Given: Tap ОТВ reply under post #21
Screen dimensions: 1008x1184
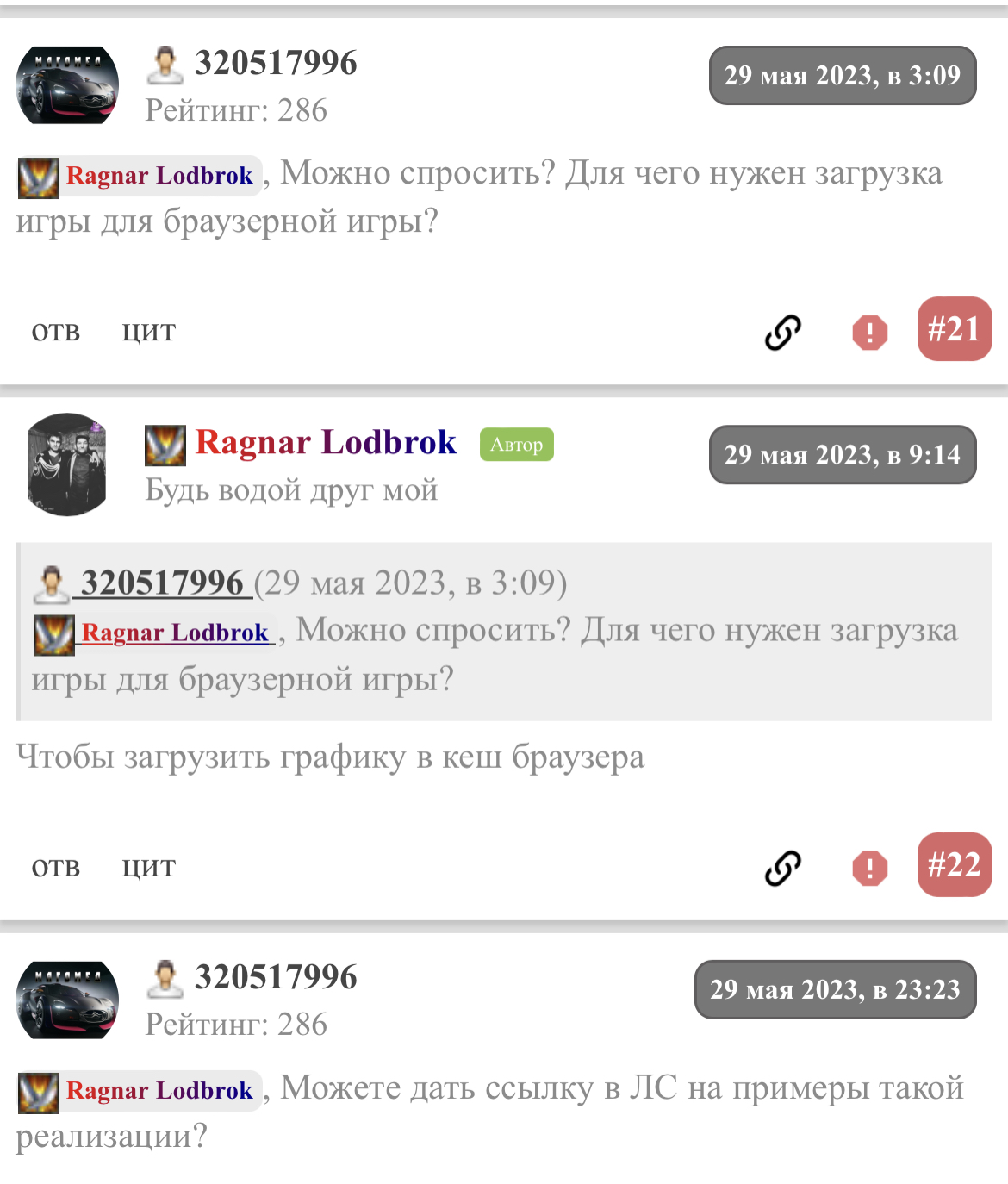Looking at the screenshot, I should click(x=56, y=332).
